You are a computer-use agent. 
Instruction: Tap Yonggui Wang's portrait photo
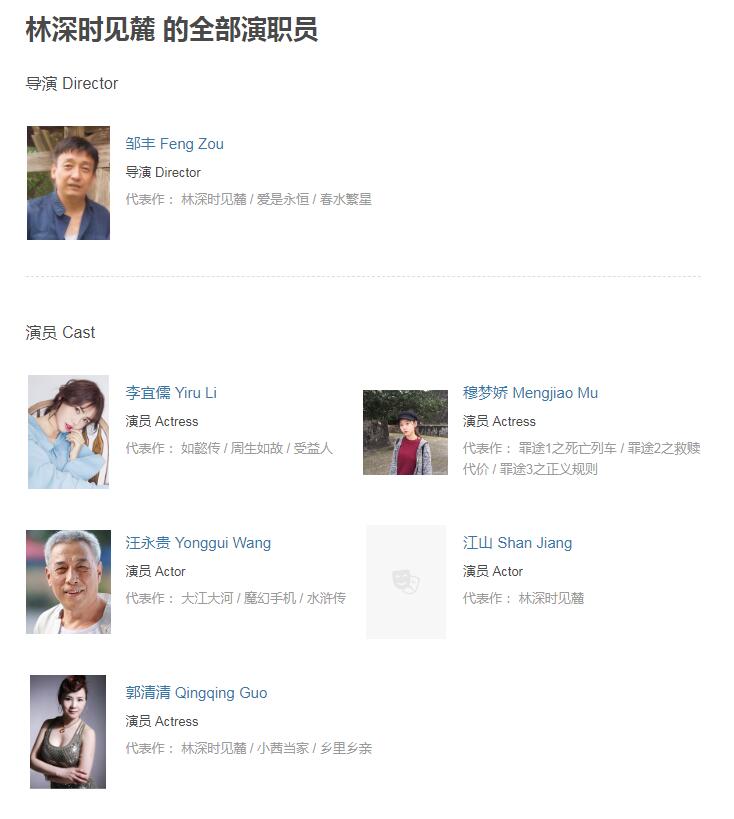[68, 582]
